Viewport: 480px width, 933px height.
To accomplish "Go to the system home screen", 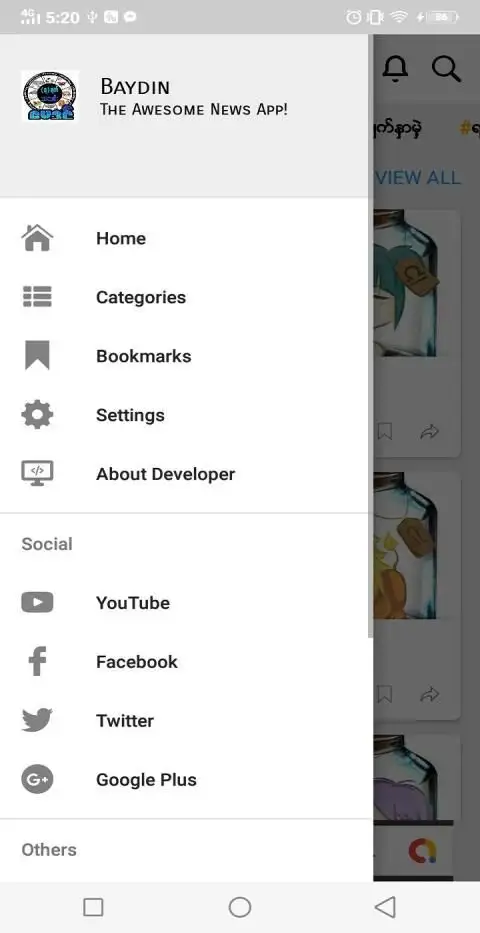I will [240, 907].
